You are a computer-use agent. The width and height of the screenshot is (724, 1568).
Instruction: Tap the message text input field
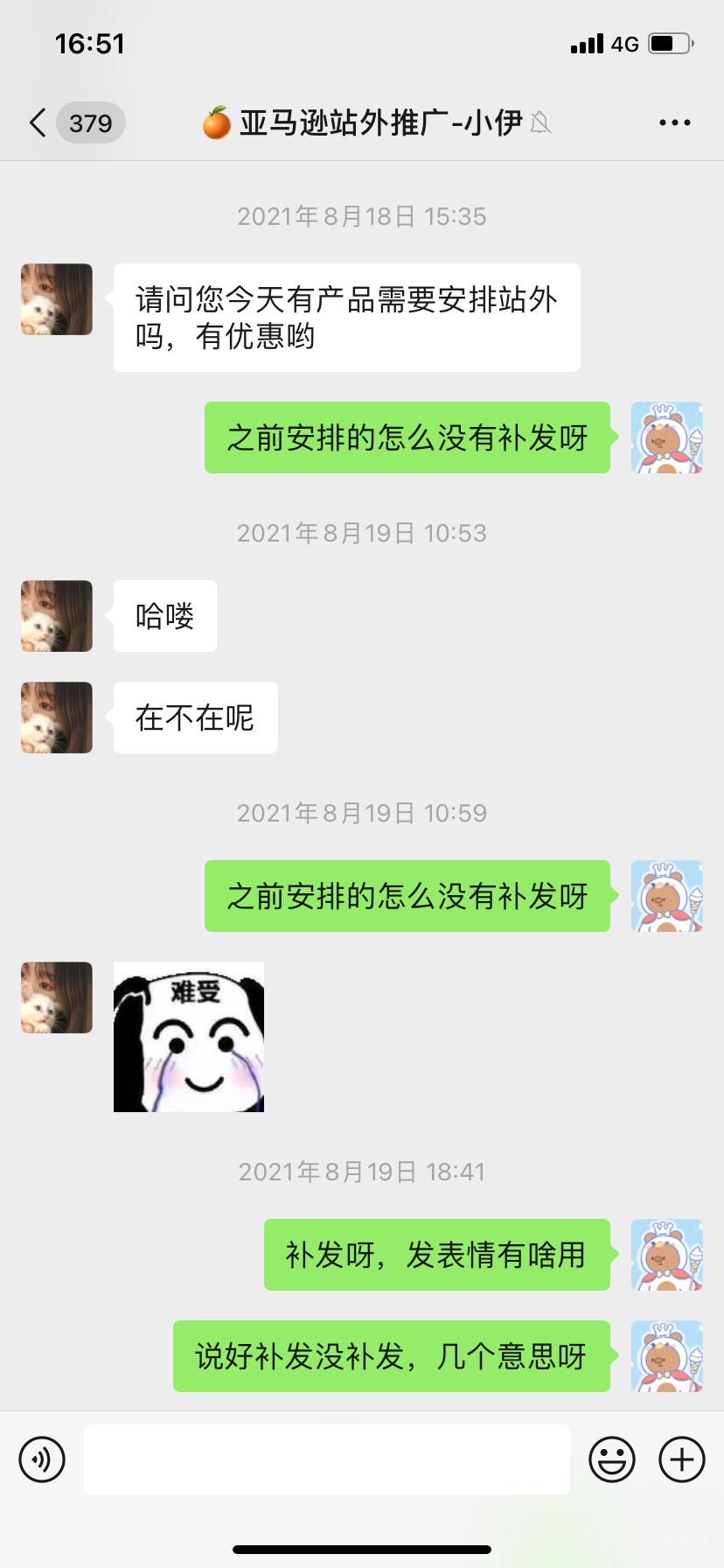pyautogui.click(x=327, y=1459)
